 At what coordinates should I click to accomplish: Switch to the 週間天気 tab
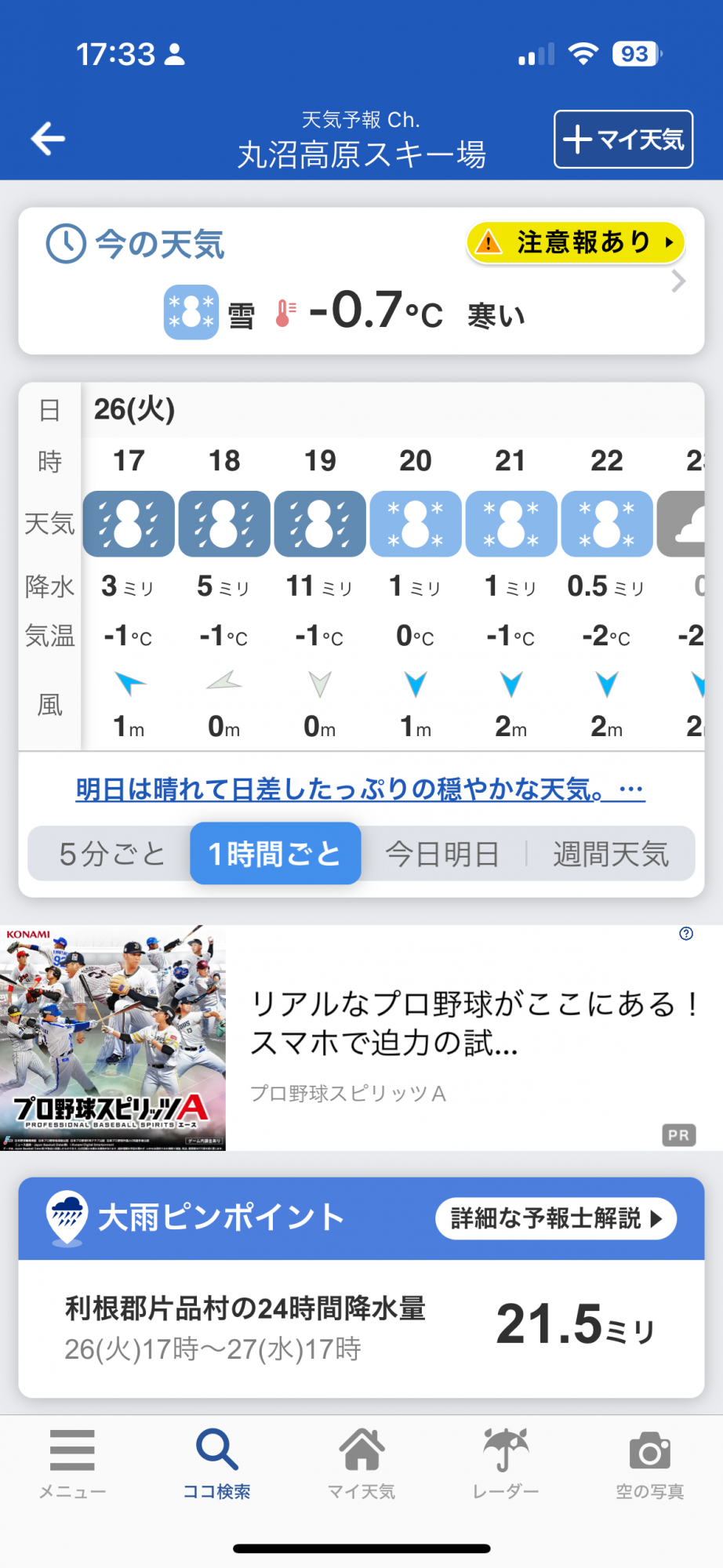[x=610, y=854]
